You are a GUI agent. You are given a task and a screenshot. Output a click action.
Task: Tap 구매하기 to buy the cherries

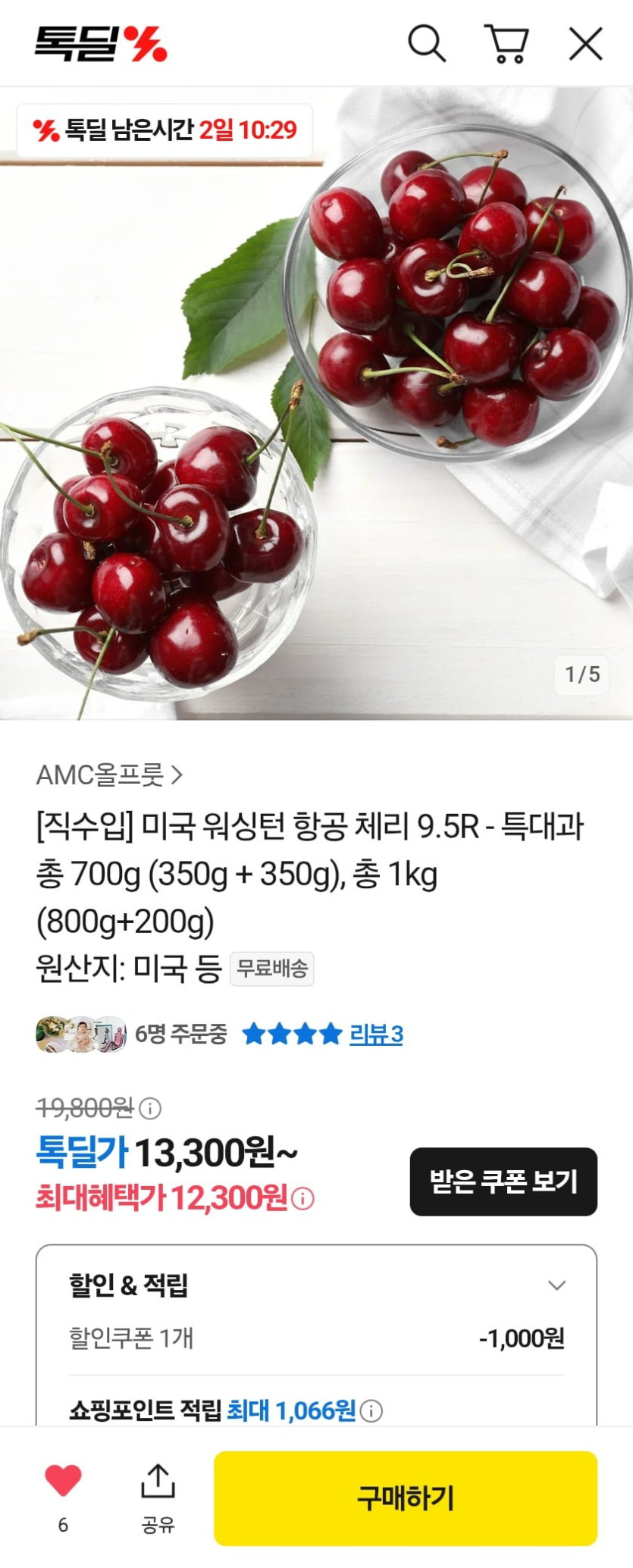tap(406, 1498)
